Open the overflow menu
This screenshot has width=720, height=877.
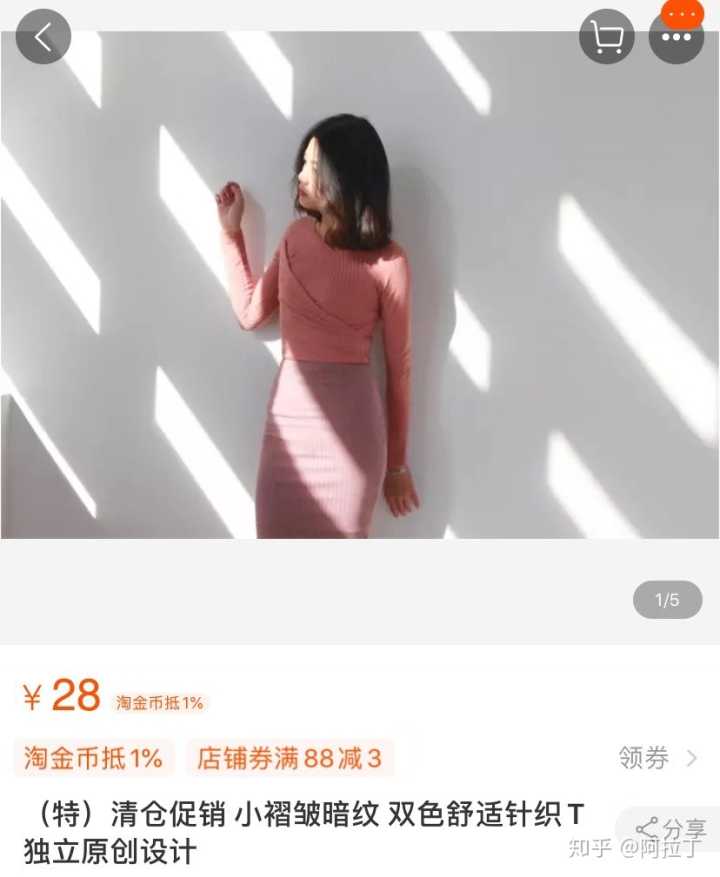click(x=677, y=37)
